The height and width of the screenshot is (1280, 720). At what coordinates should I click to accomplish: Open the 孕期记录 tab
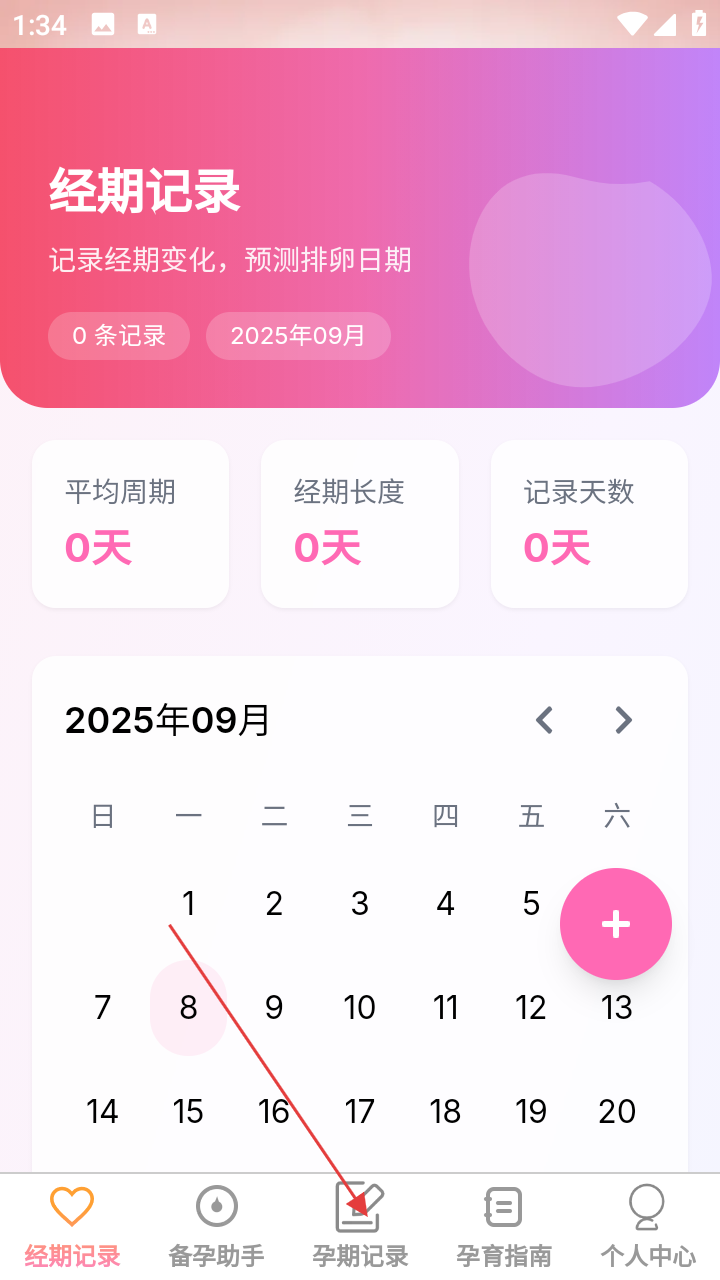click(x=360, y=1227)
